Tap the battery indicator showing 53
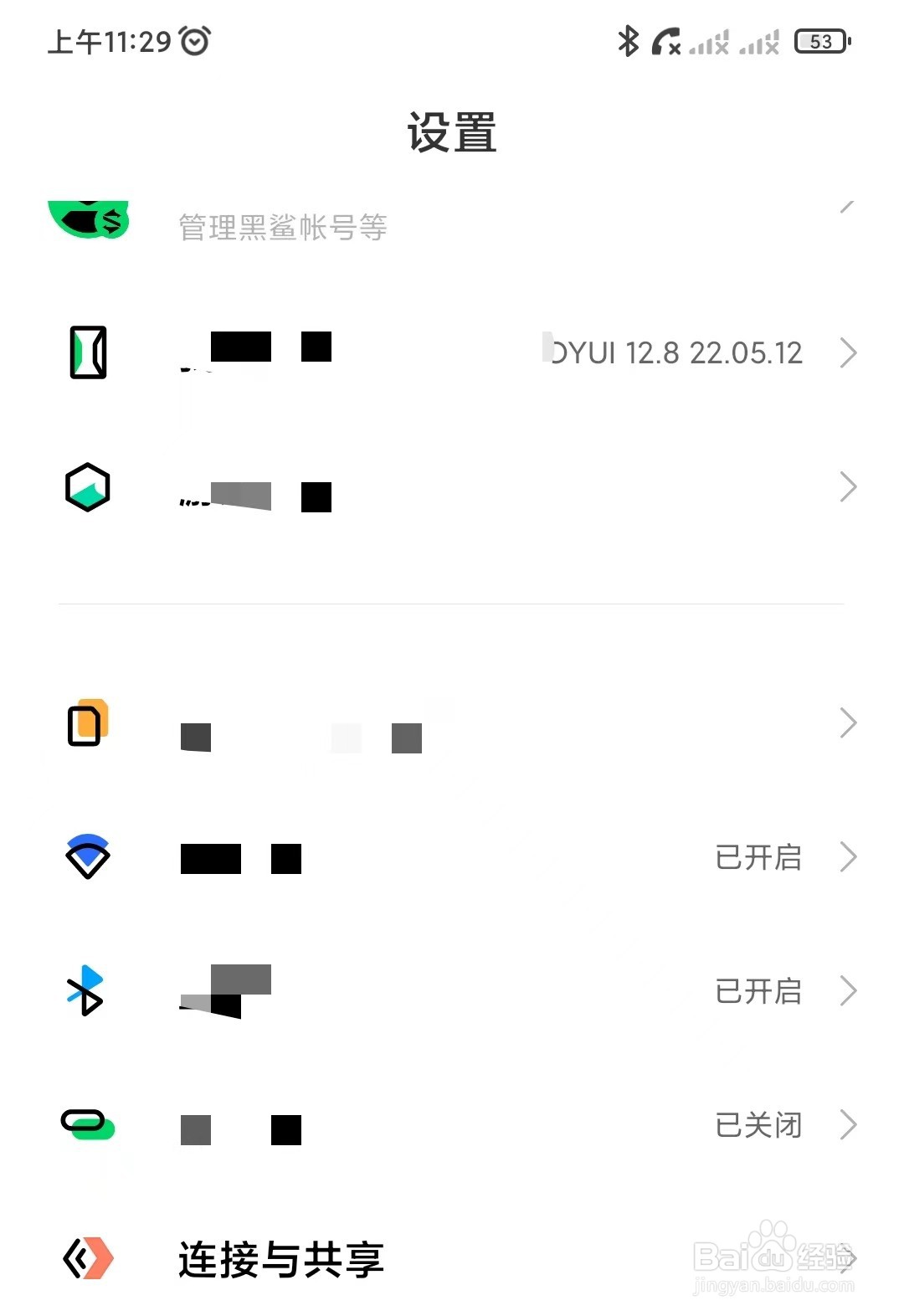The image size is (904, 1316). coord(821,40)
